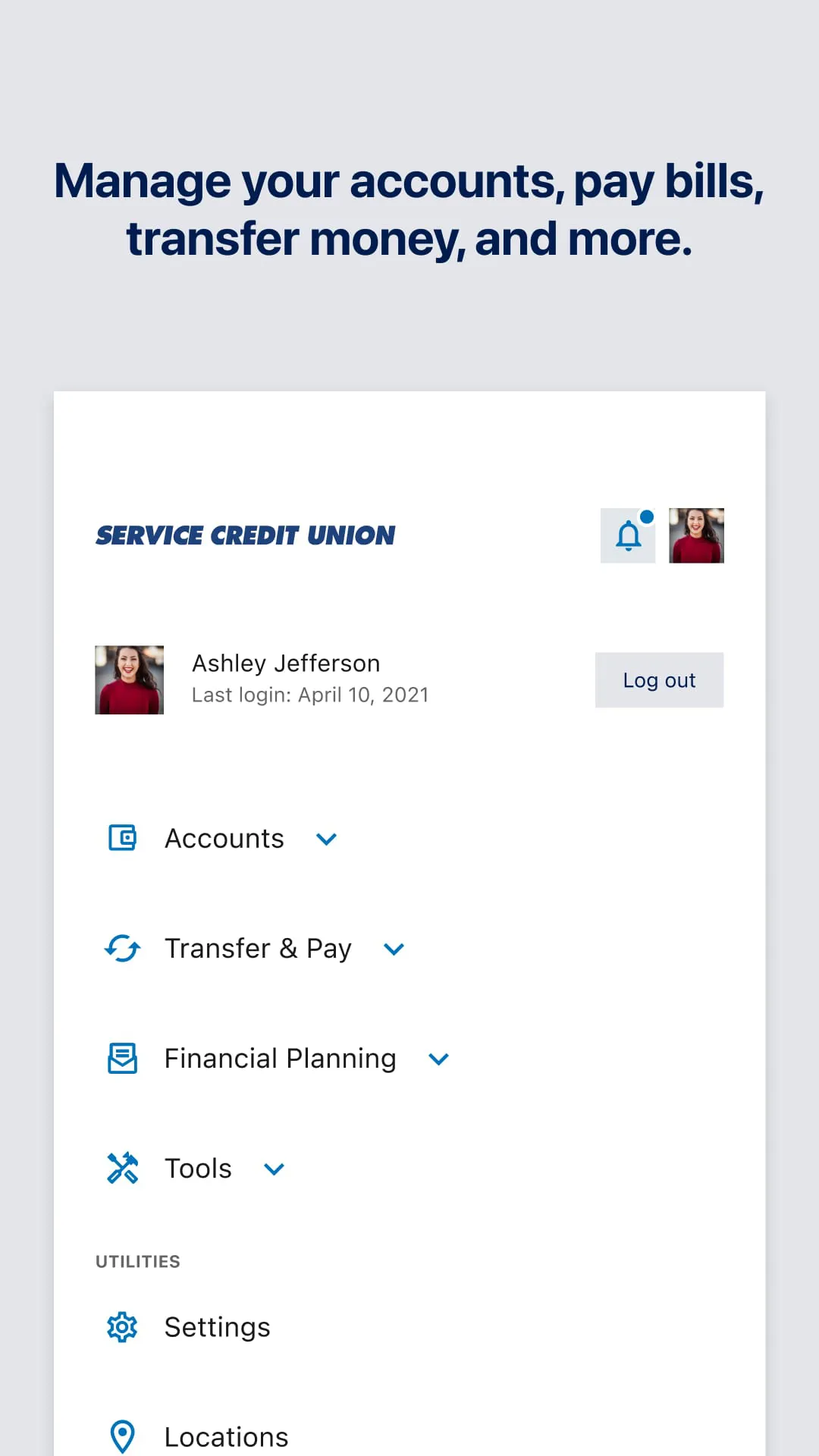Click the Service Credit Union logo
819x1456 pixels.
point(244,535)
